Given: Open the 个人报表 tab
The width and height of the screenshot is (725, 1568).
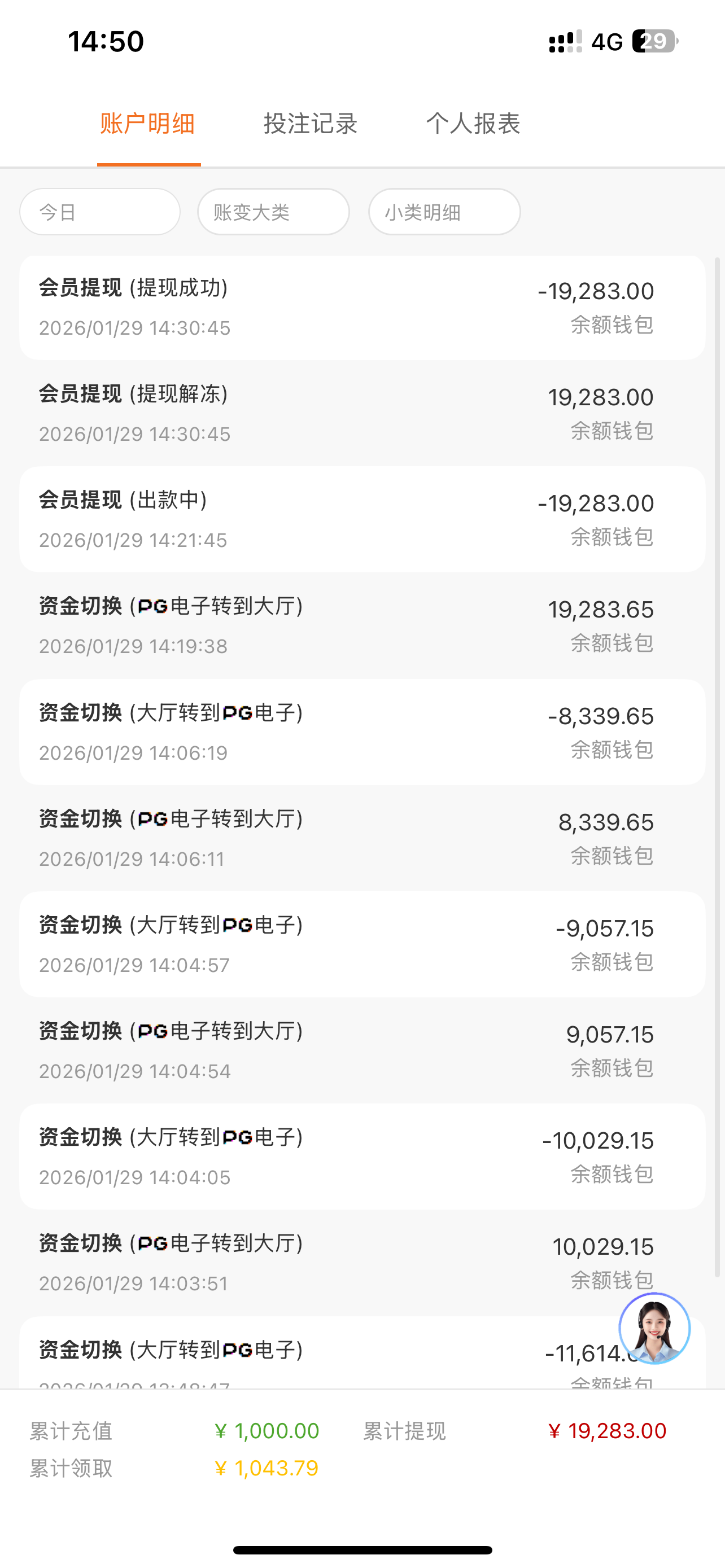Looking at the screenshot, I should coord(473,124).
